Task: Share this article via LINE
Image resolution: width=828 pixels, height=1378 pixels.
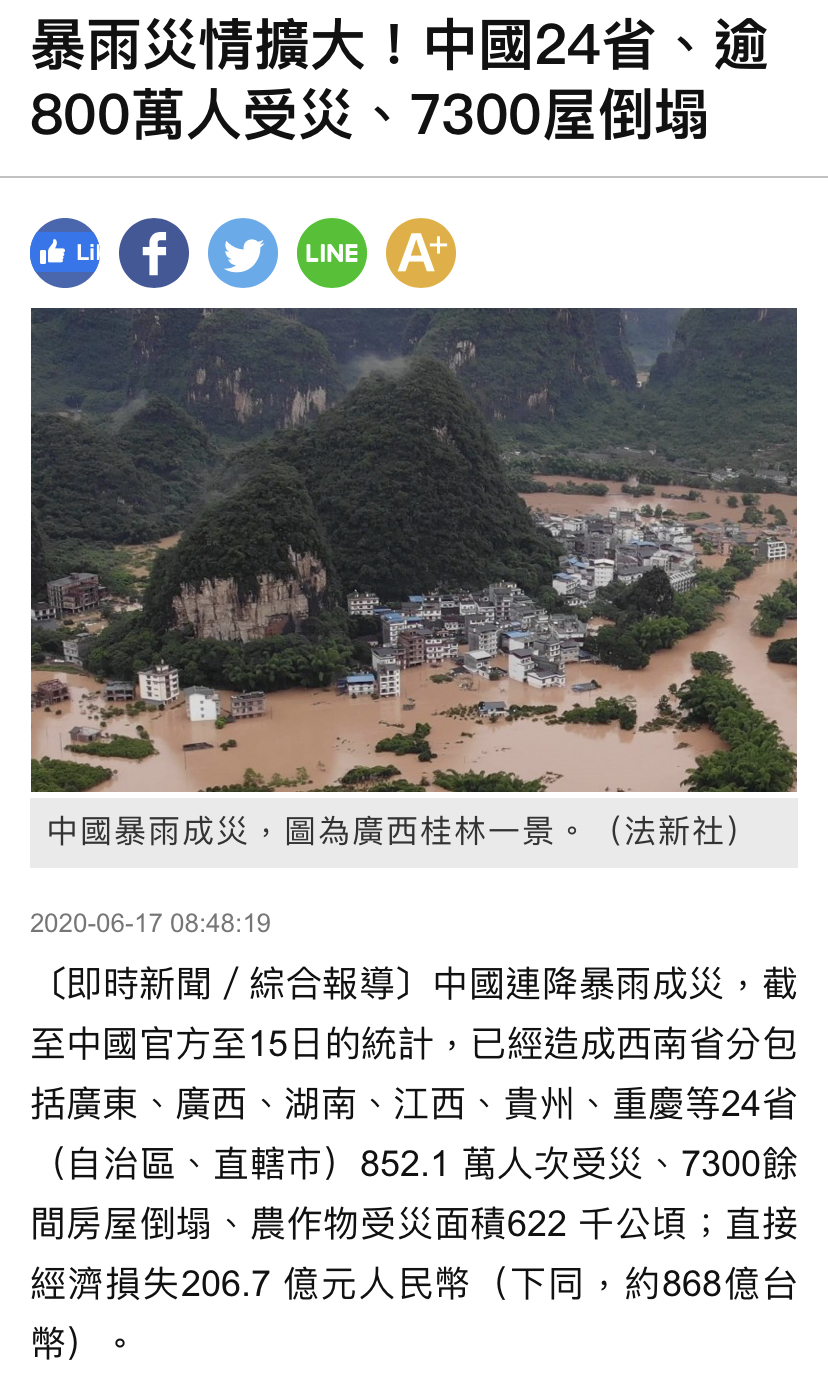Action: coord(332,253)
